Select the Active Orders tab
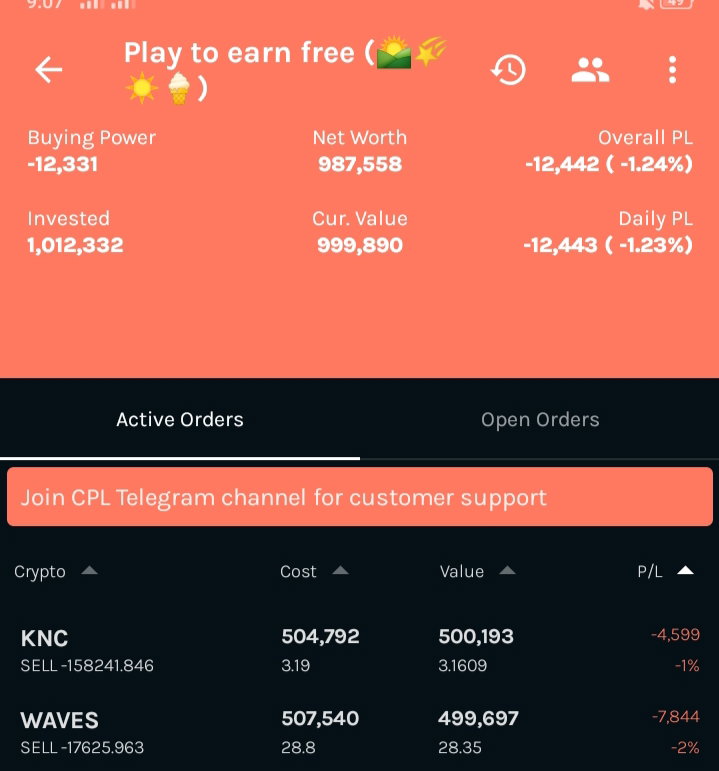 pos(180,419)
